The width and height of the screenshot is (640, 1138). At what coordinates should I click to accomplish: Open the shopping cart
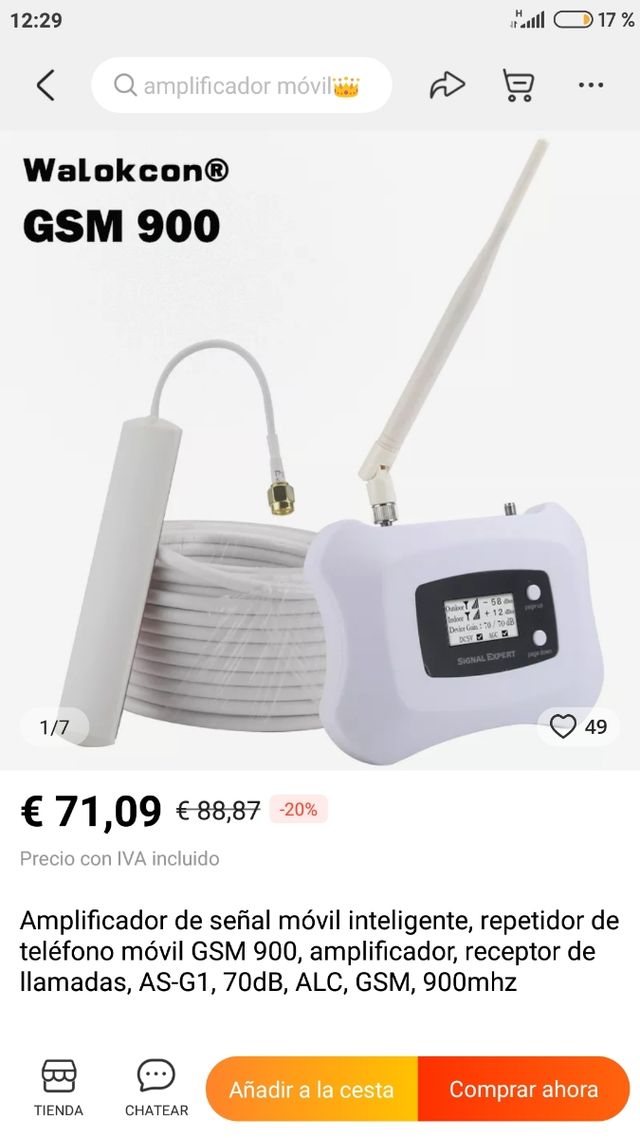pyautogui.click(x=517, y=86)
